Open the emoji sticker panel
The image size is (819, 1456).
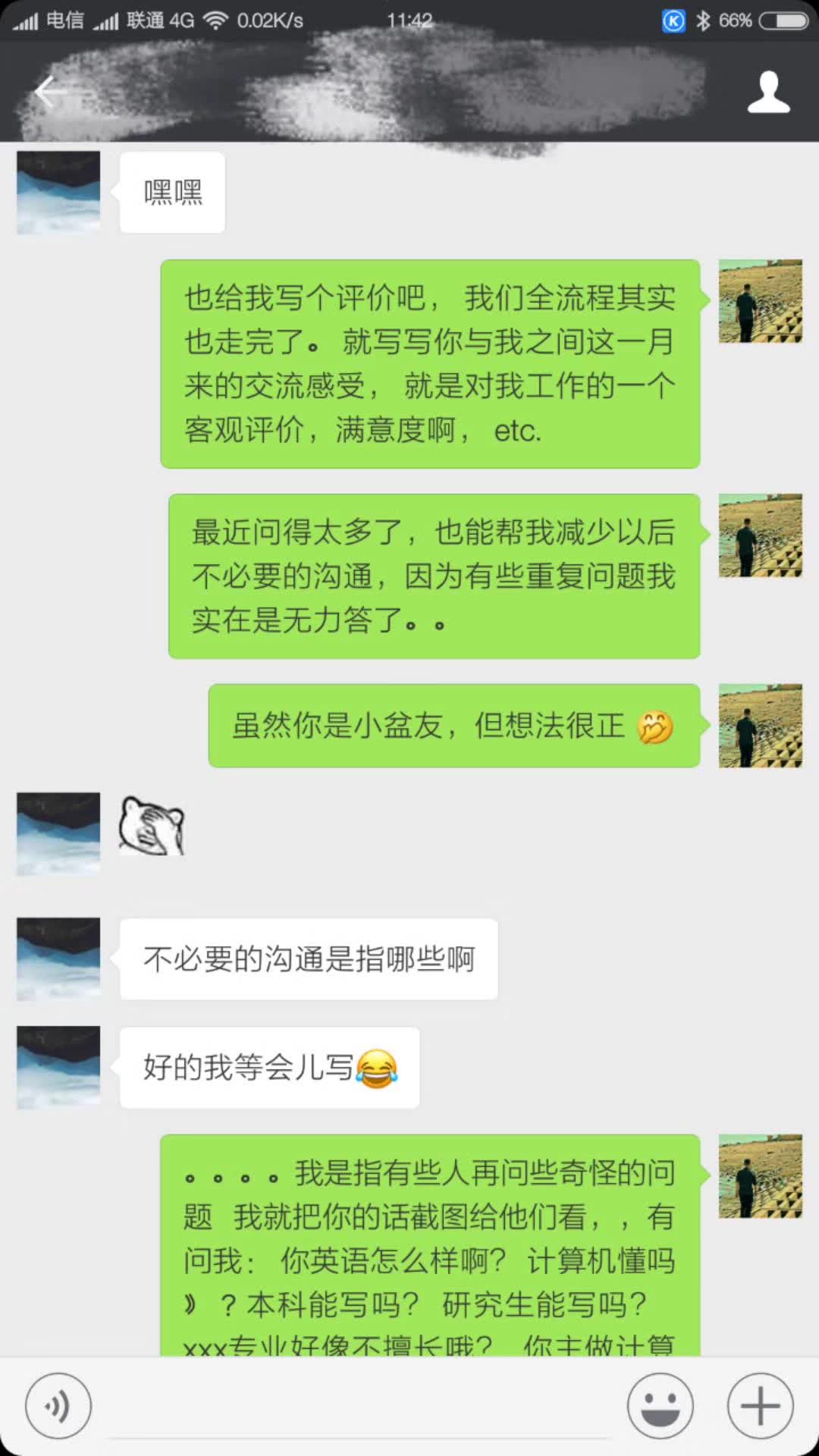pyautogui.click(x=660, y=1405)
